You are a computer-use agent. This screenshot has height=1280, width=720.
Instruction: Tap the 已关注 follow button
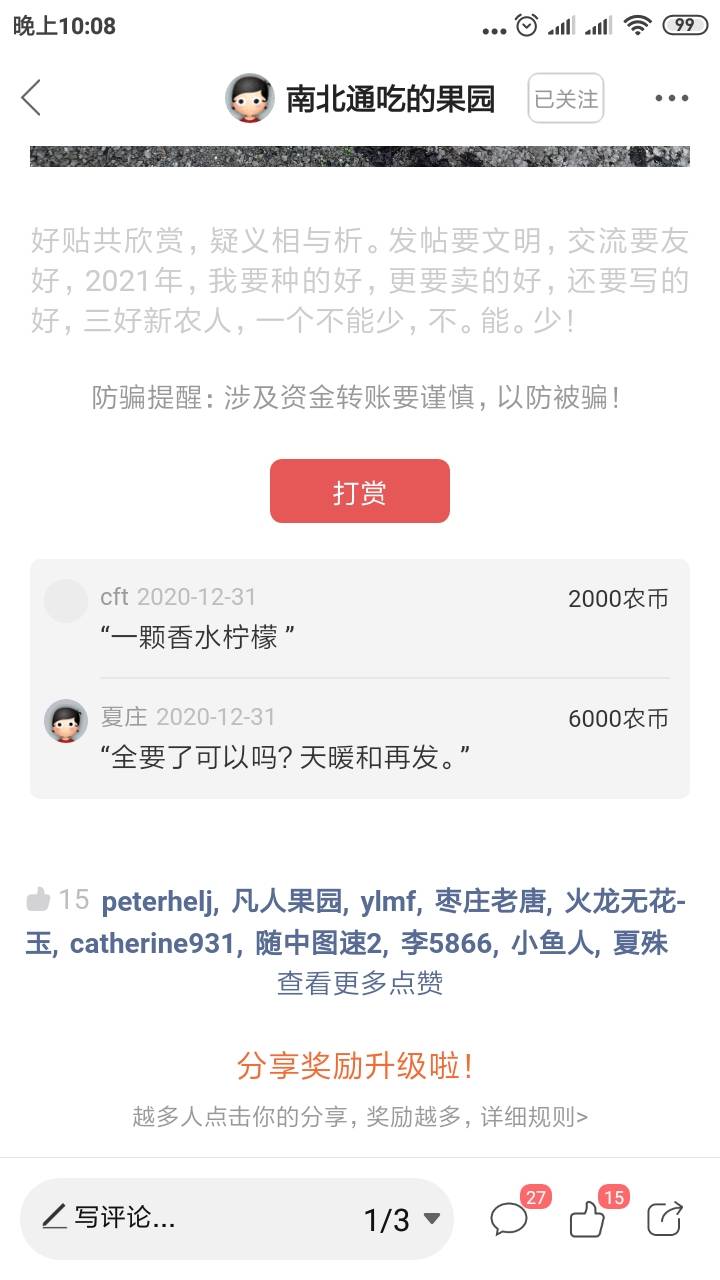(x=566, y=99)
